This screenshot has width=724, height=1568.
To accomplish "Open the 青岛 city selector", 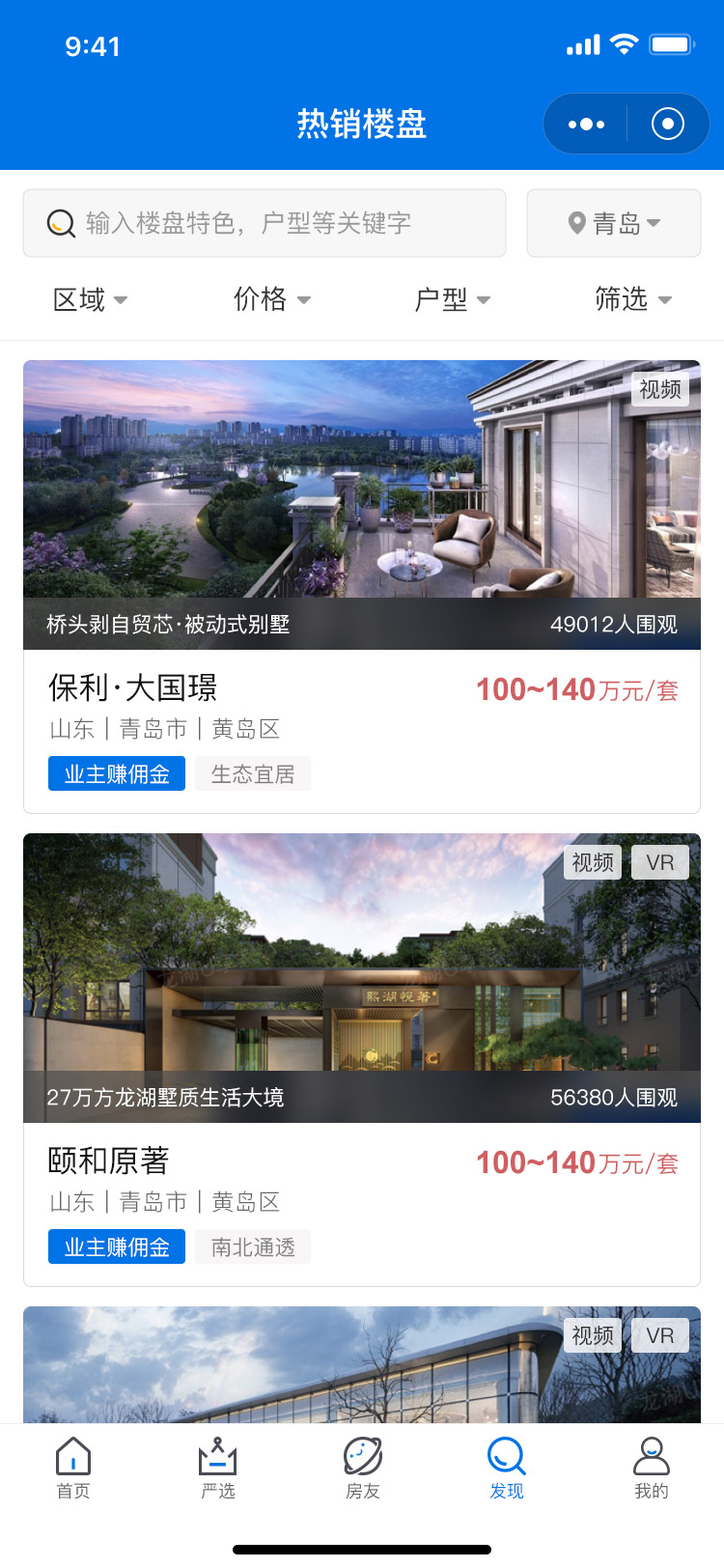I will [614, 223].
